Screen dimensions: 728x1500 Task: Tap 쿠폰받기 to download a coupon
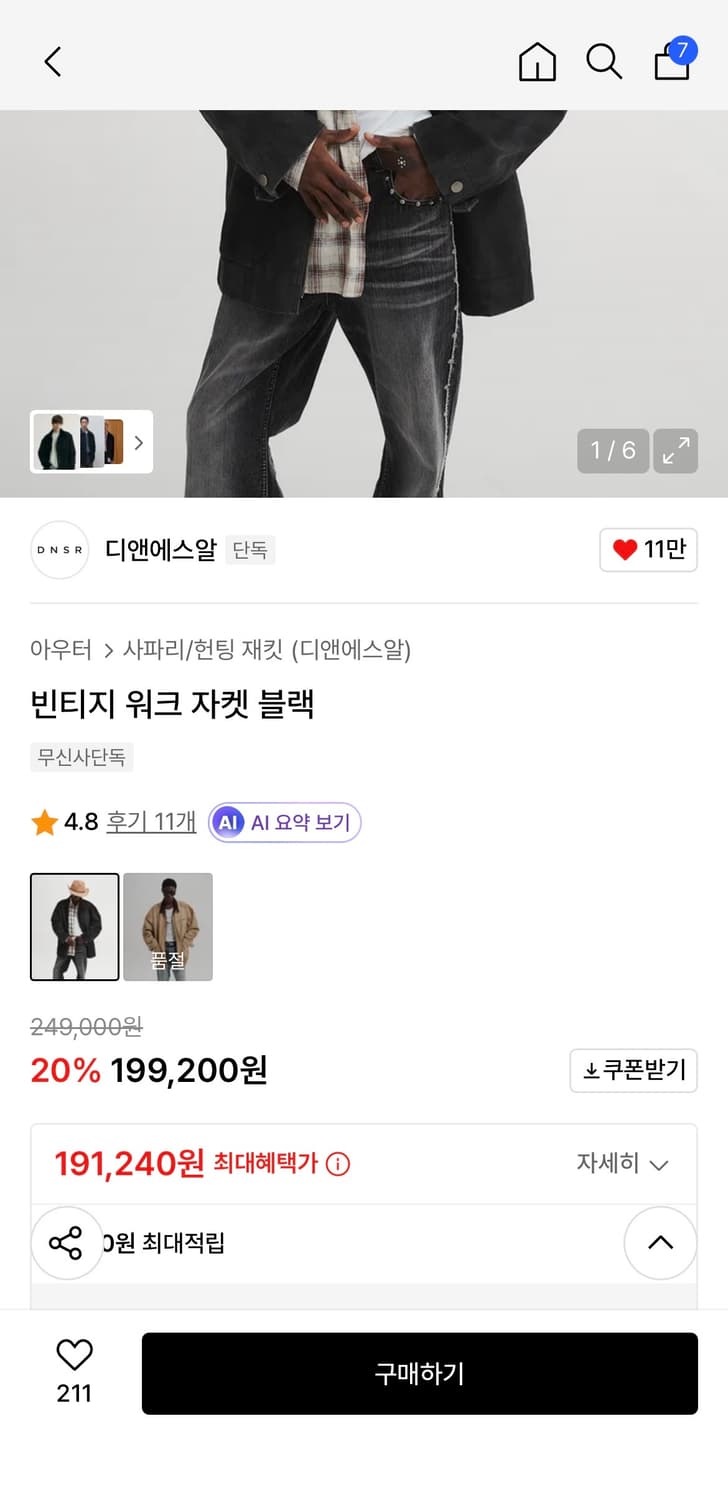633,1070
